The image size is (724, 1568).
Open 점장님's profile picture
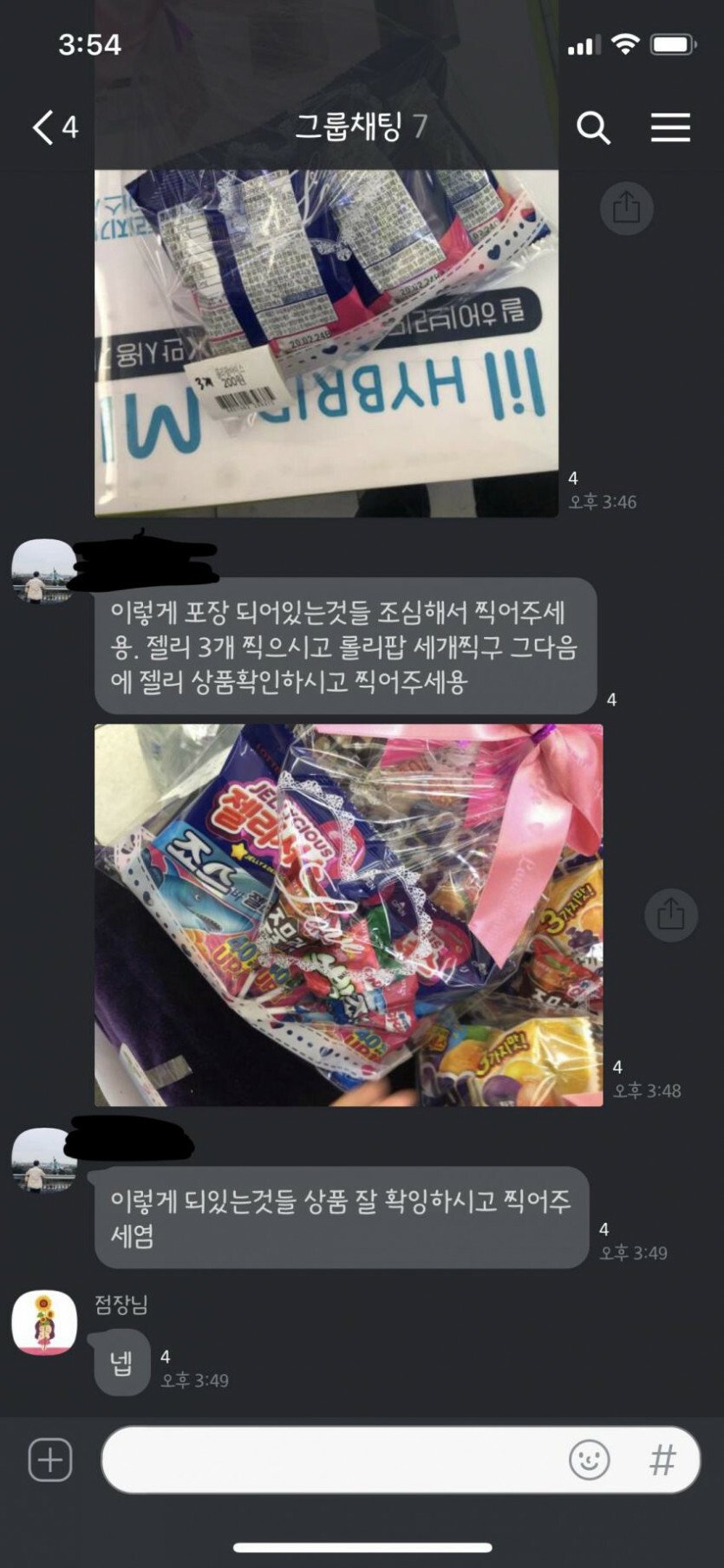tap(43, 1323)
